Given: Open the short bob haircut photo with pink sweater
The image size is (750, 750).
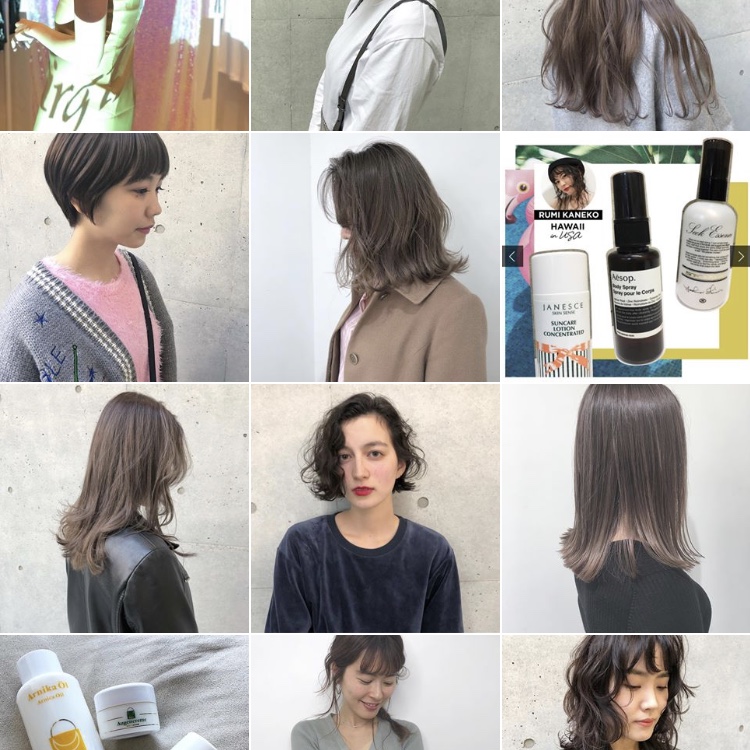Looking at the screenshot, I should click(x=124, y=257).
